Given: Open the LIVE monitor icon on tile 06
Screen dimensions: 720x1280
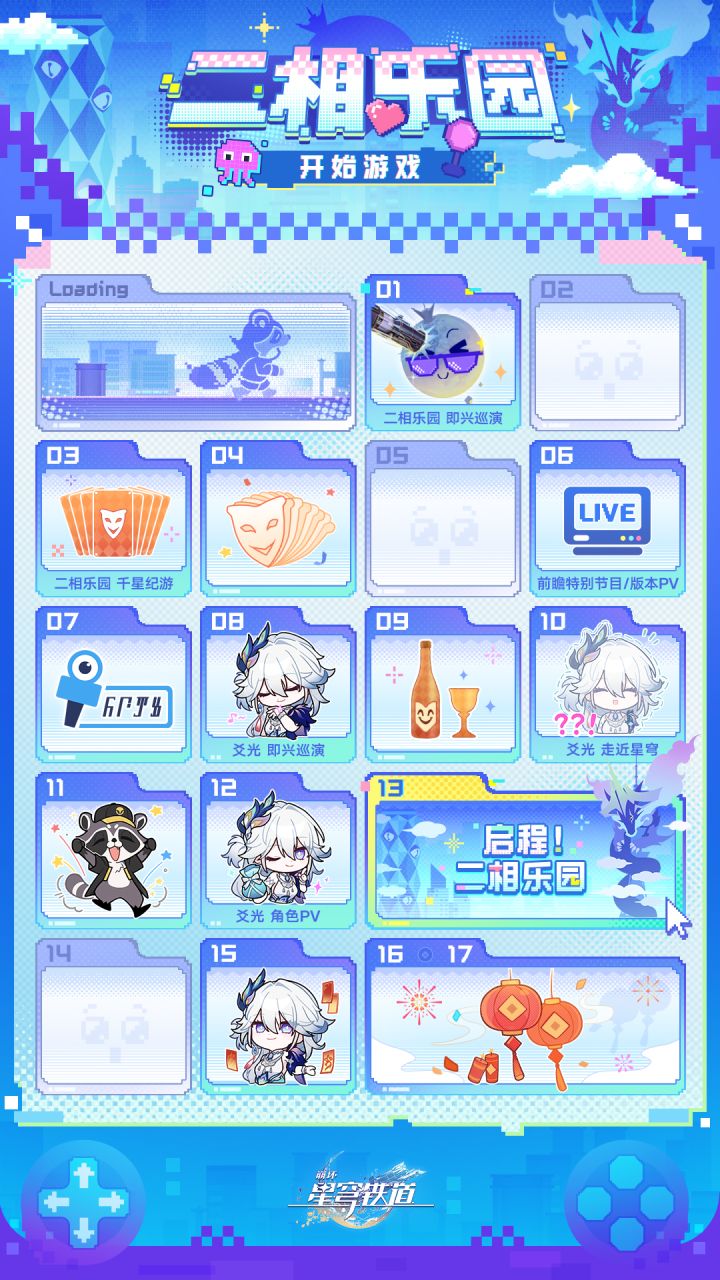Looking at the screenshot, I should point(609,520).
